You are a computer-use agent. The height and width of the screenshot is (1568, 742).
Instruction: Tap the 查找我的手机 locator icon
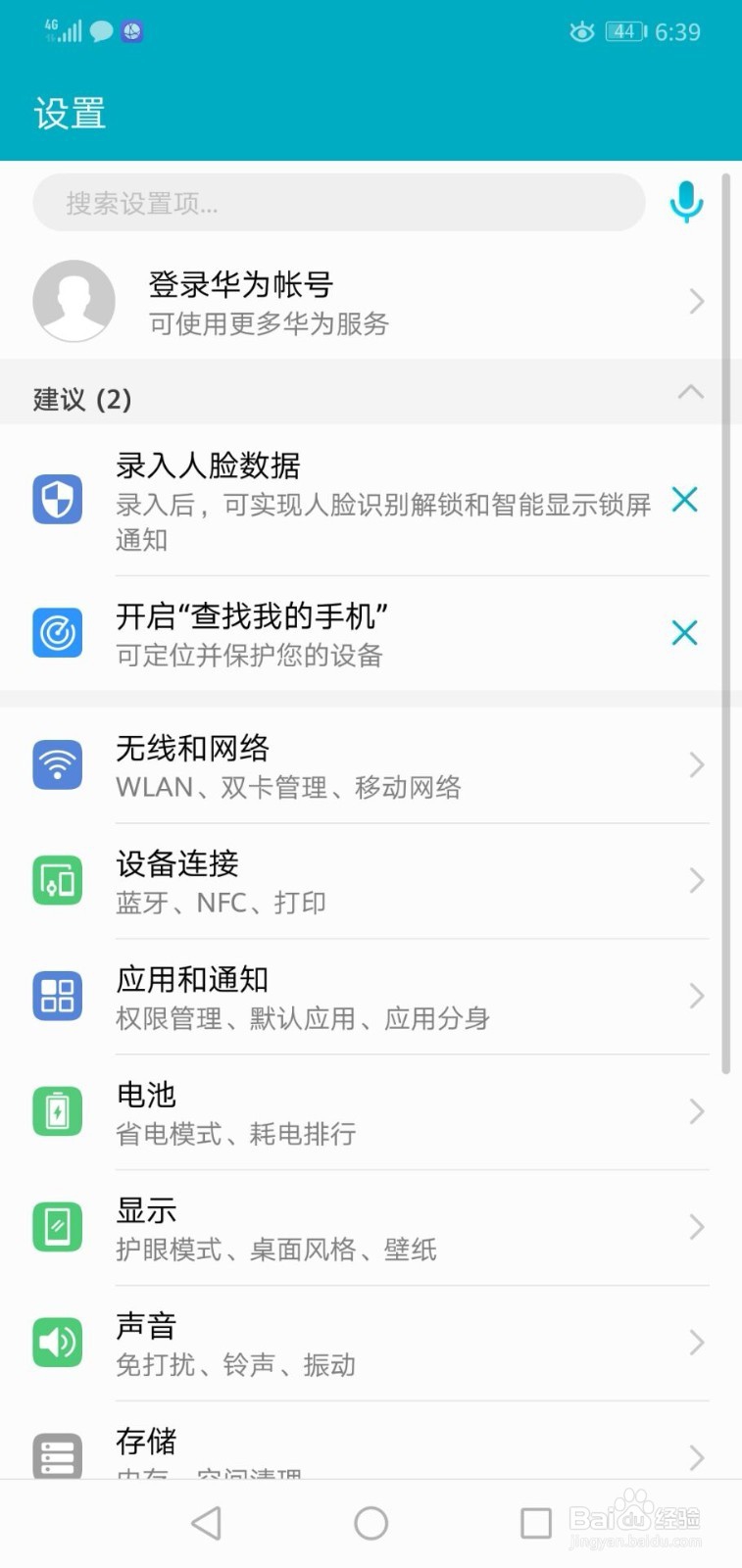(57, 633)
